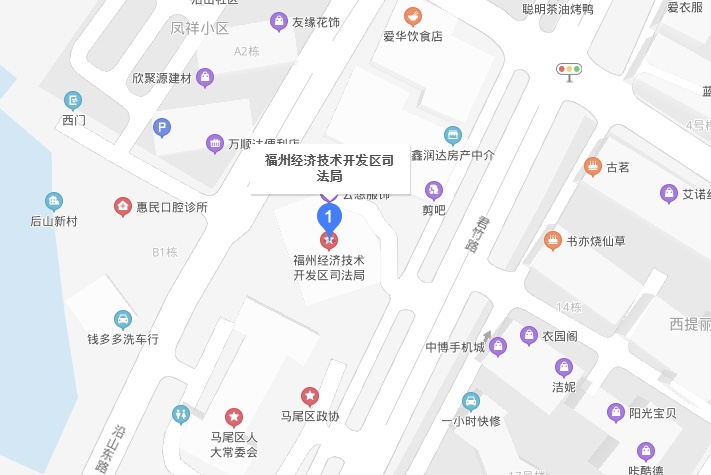Open the 福州经济技术开发区司法局 info bubble
The width and height of the screenshot is (711, 475).
pos(329,167)
